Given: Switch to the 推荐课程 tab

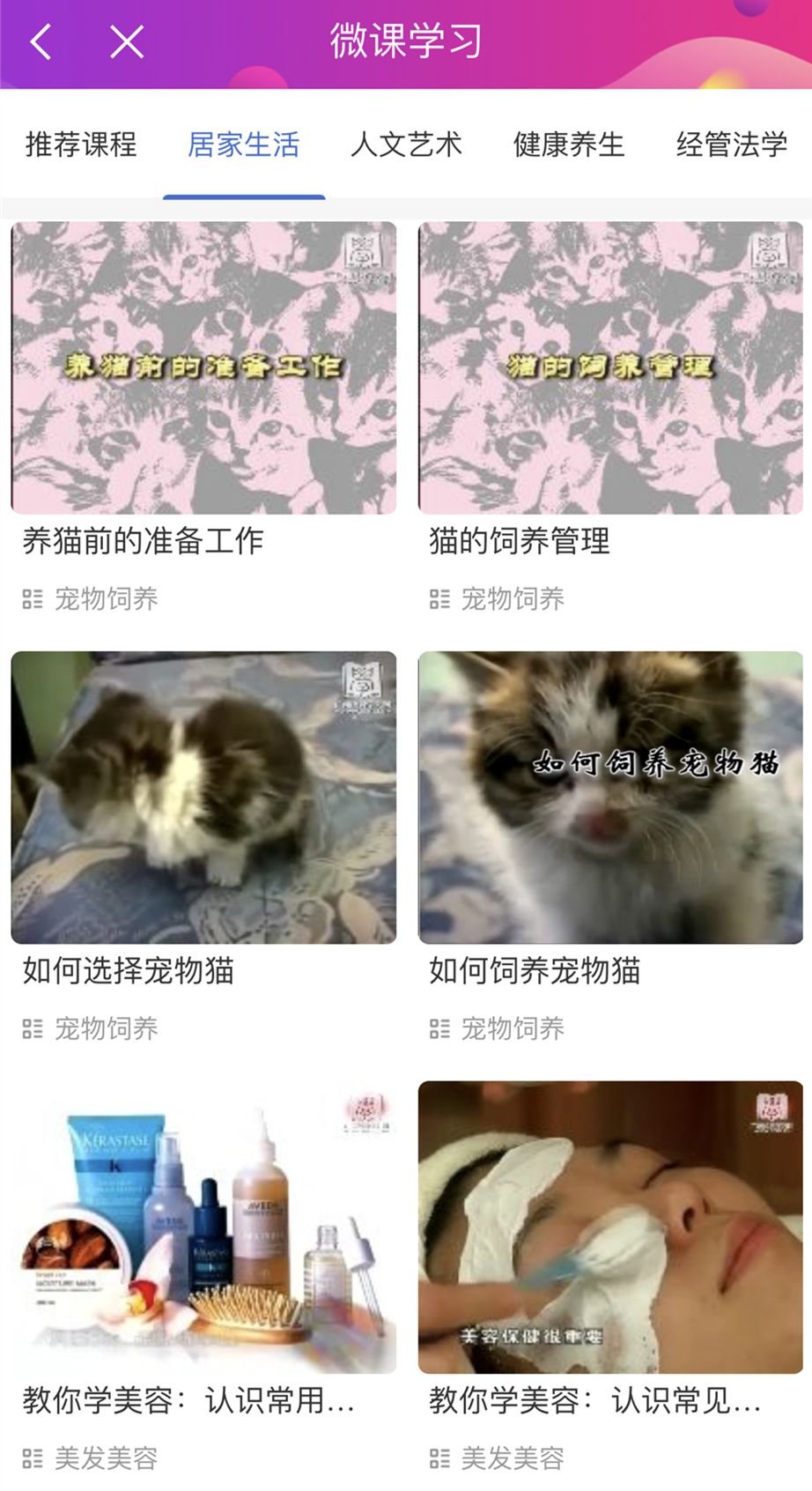Looking at the screenshot, I should [x=81, y=145].
